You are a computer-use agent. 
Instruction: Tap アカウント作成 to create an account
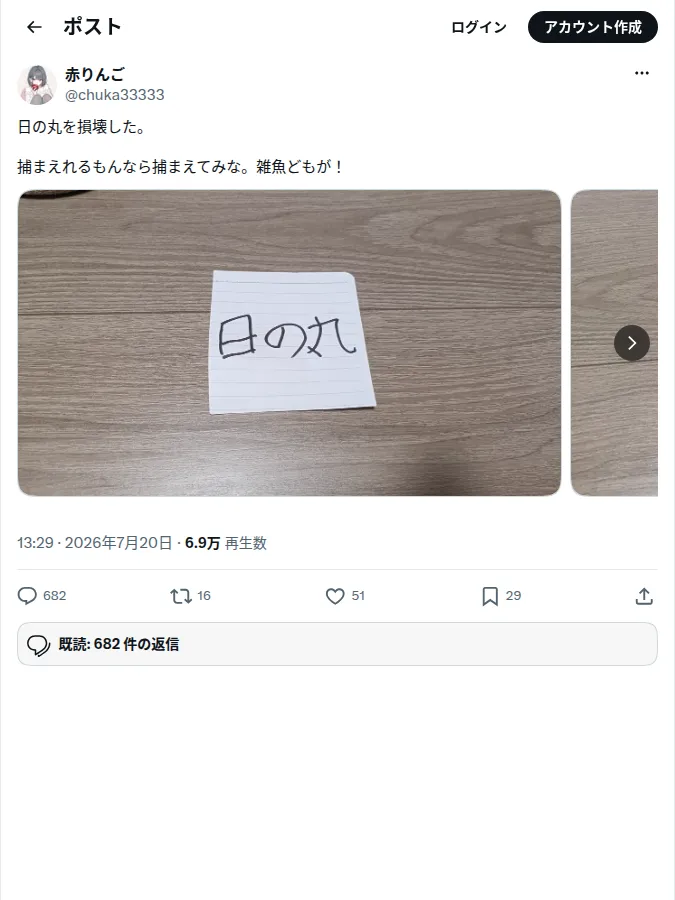(x=592, y=27)
